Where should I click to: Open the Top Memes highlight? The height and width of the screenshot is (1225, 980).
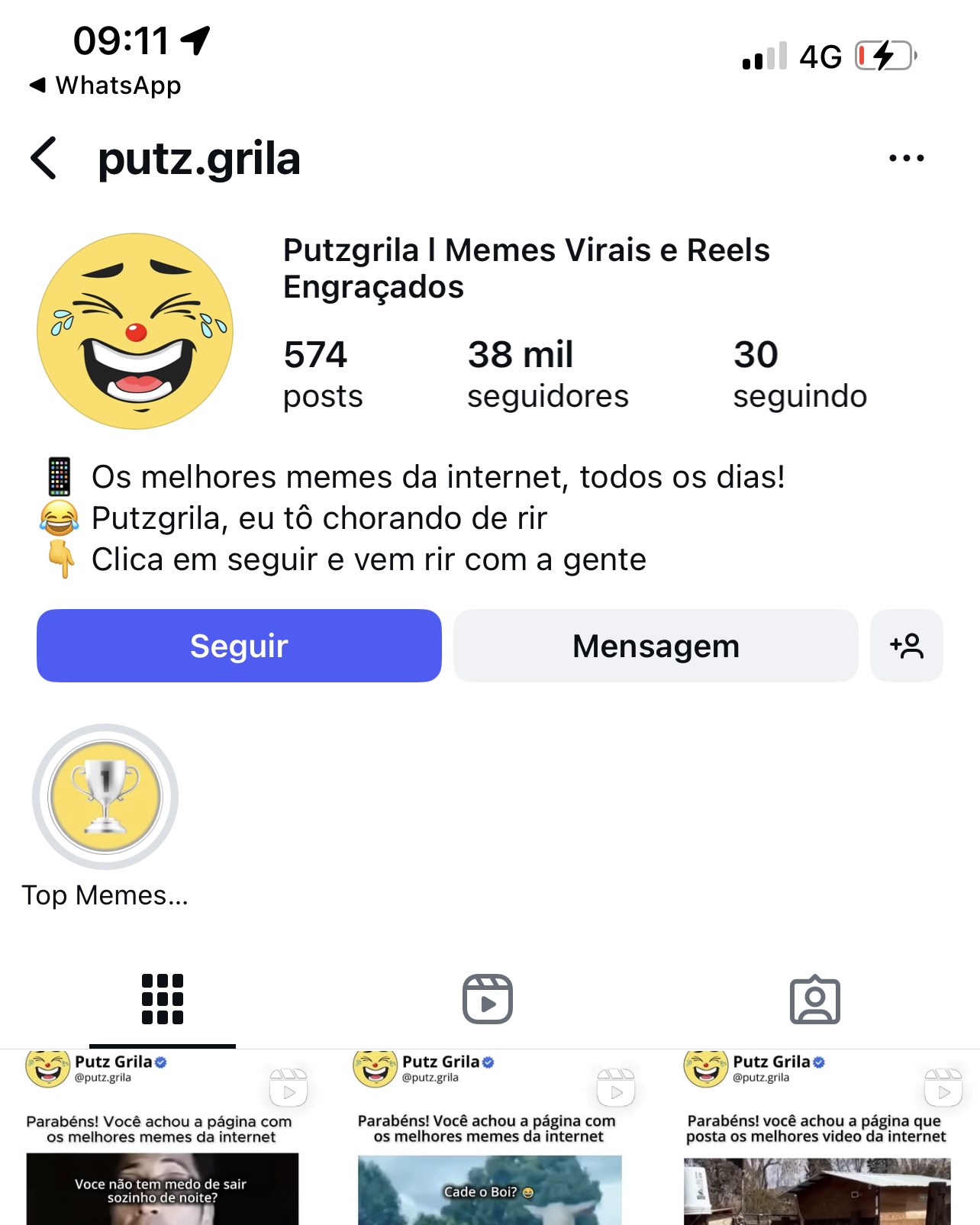pyautogui.click(x=105, y=797)
